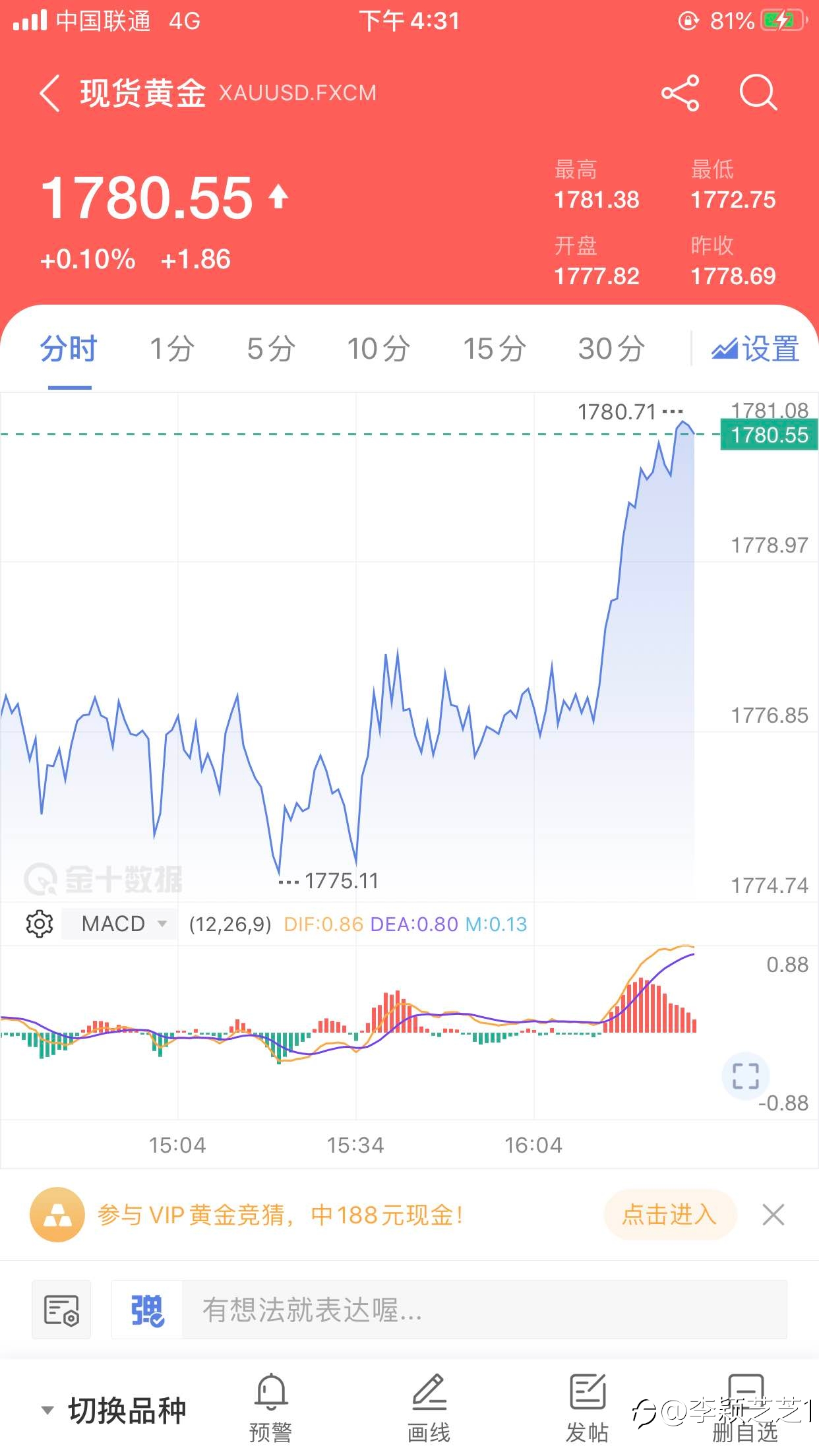Image resolution: width=819 pixels, height=1456 pixels.
Task: Open the 预警 price alert
Action: pyautogui.click(x=270, y=1408)
